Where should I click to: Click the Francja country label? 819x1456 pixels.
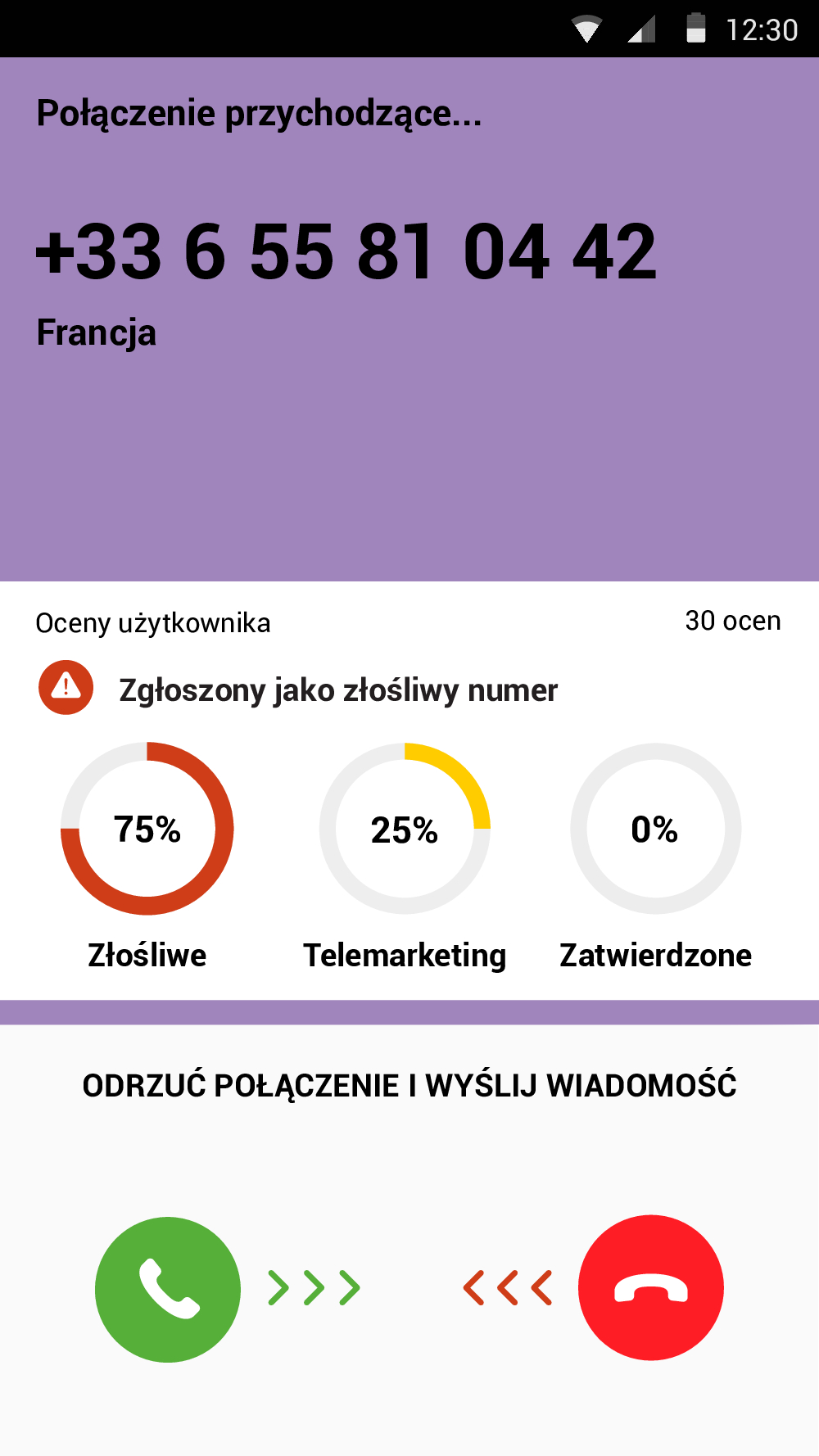[x=96, y=332]
